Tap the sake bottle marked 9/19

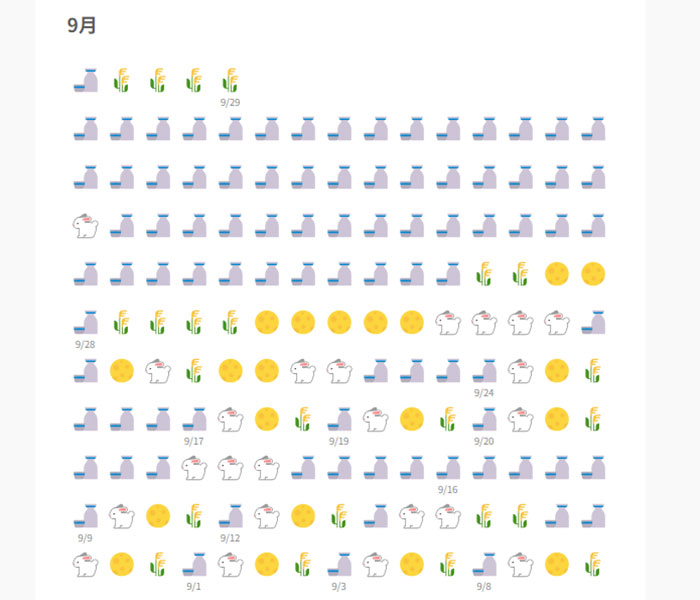(x=339, y=419)
